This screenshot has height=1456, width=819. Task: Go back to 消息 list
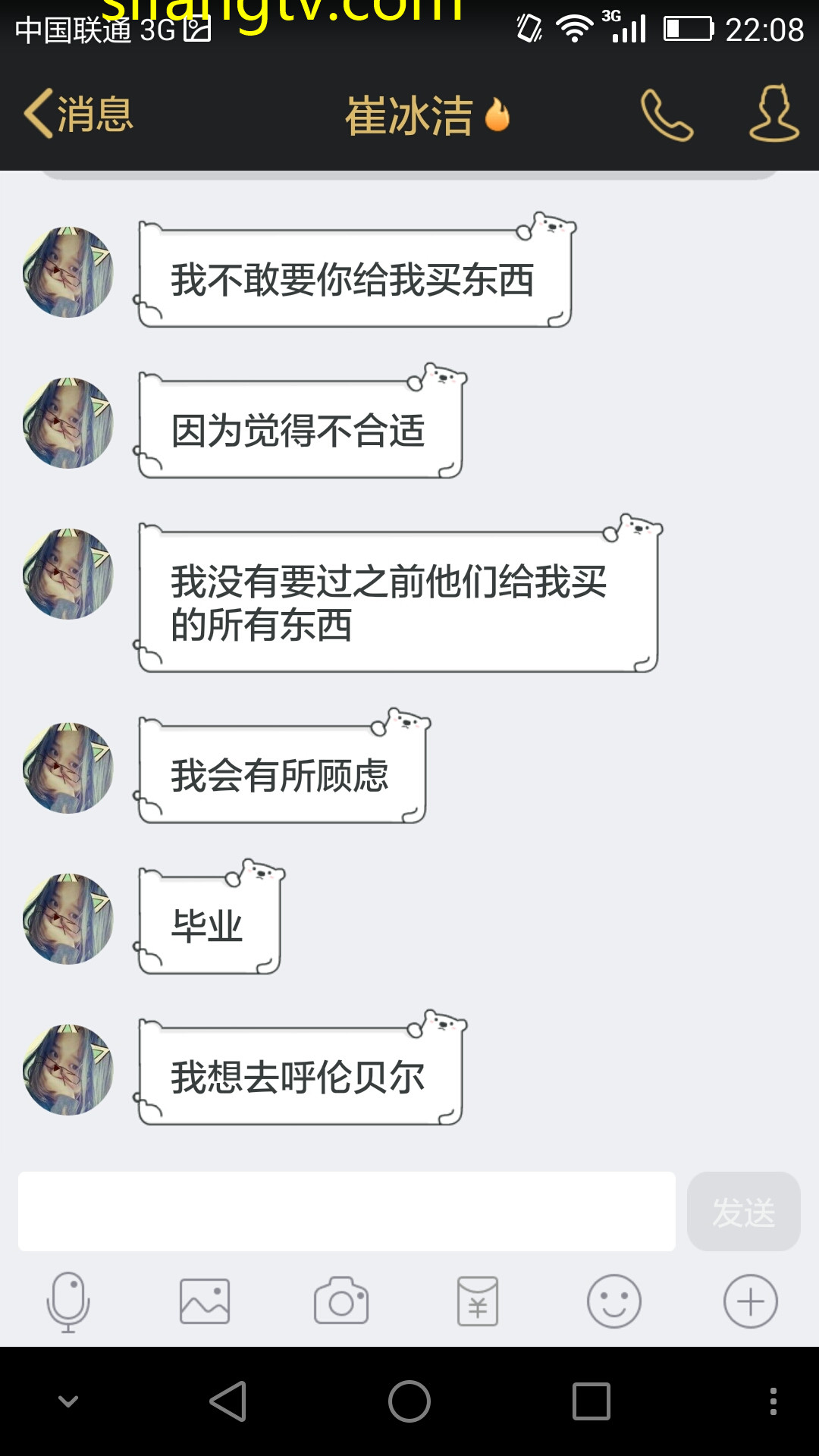point(79,115)
